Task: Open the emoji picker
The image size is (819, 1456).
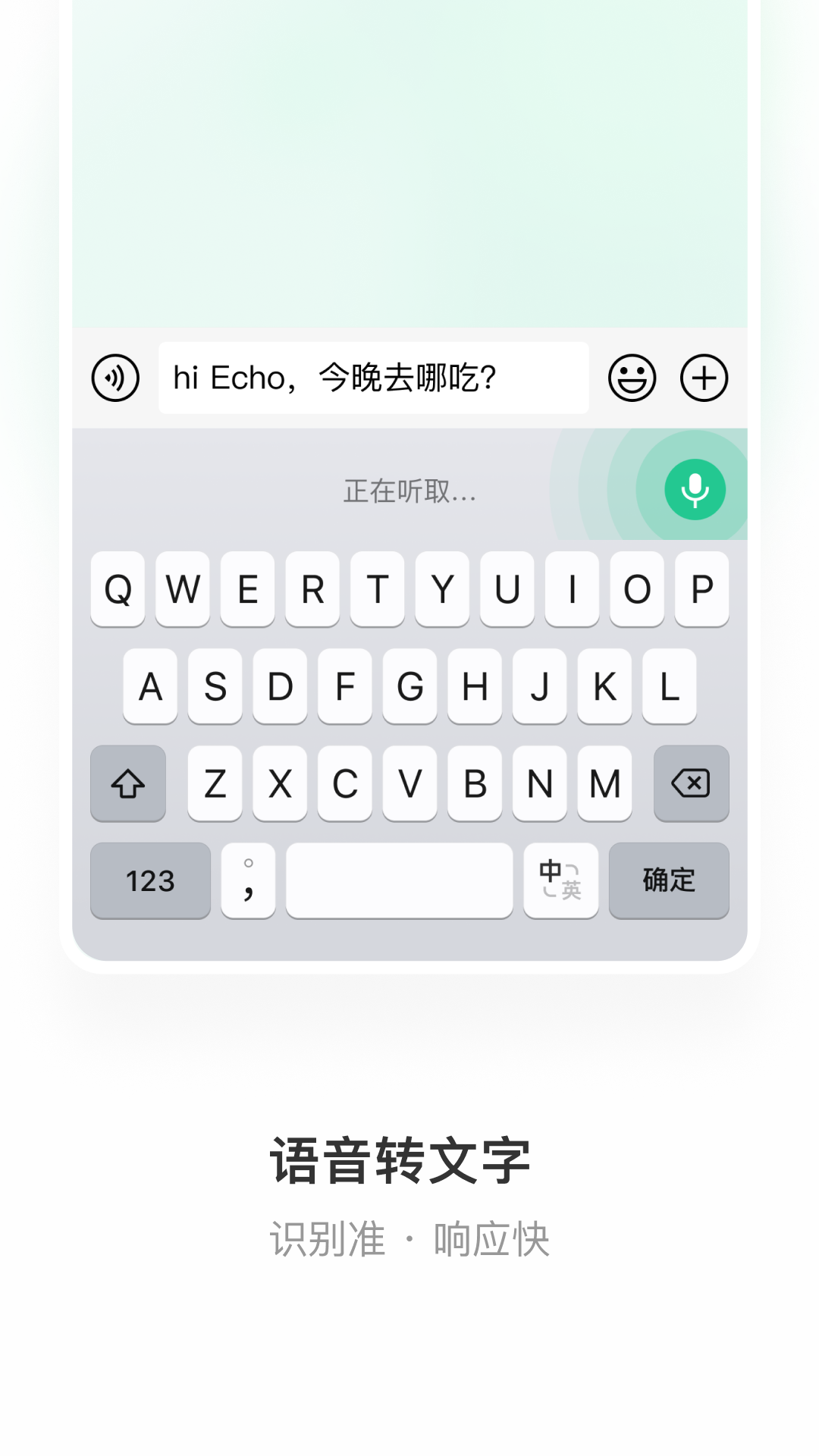Action: [x=633, y=377]
